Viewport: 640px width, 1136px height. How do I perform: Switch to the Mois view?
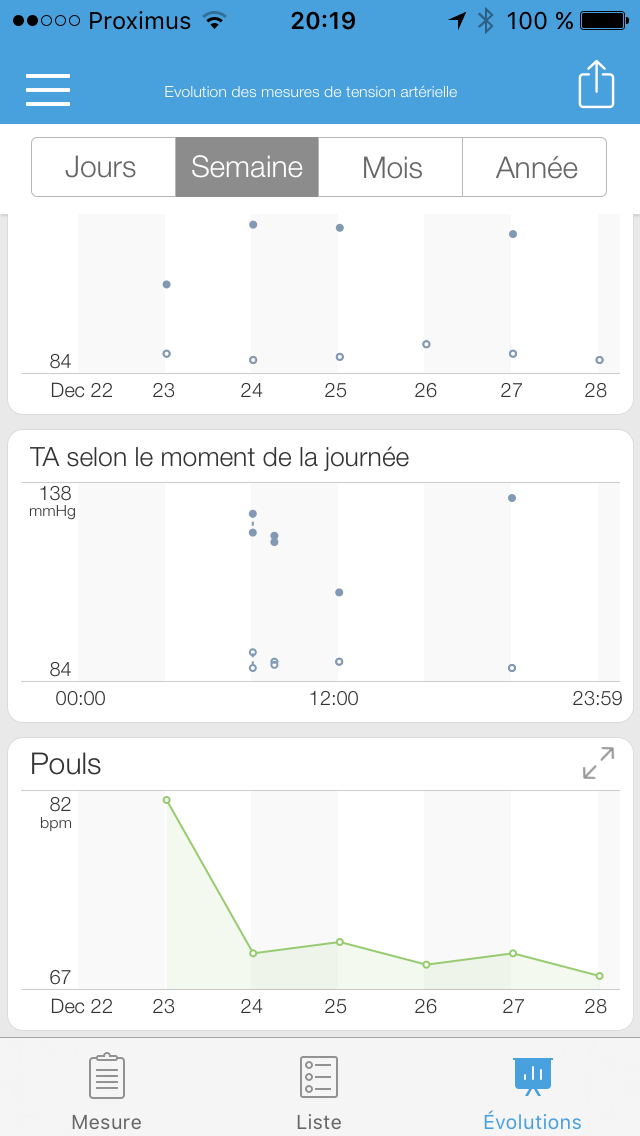(x=392, y=167)
